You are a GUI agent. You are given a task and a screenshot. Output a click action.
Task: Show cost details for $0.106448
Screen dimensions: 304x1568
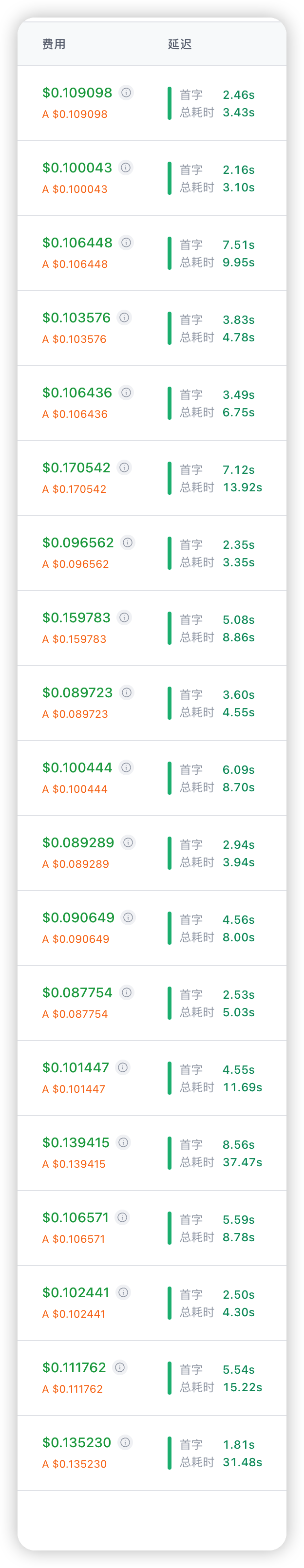(126, 243)
